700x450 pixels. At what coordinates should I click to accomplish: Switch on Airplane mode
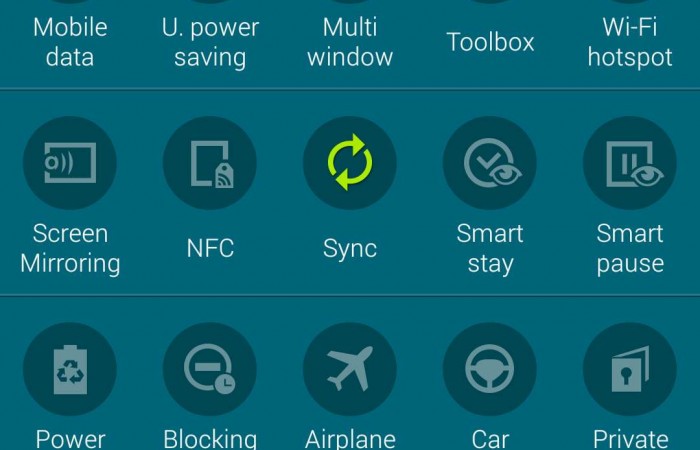pyautogui.click(x=350, y=370)
